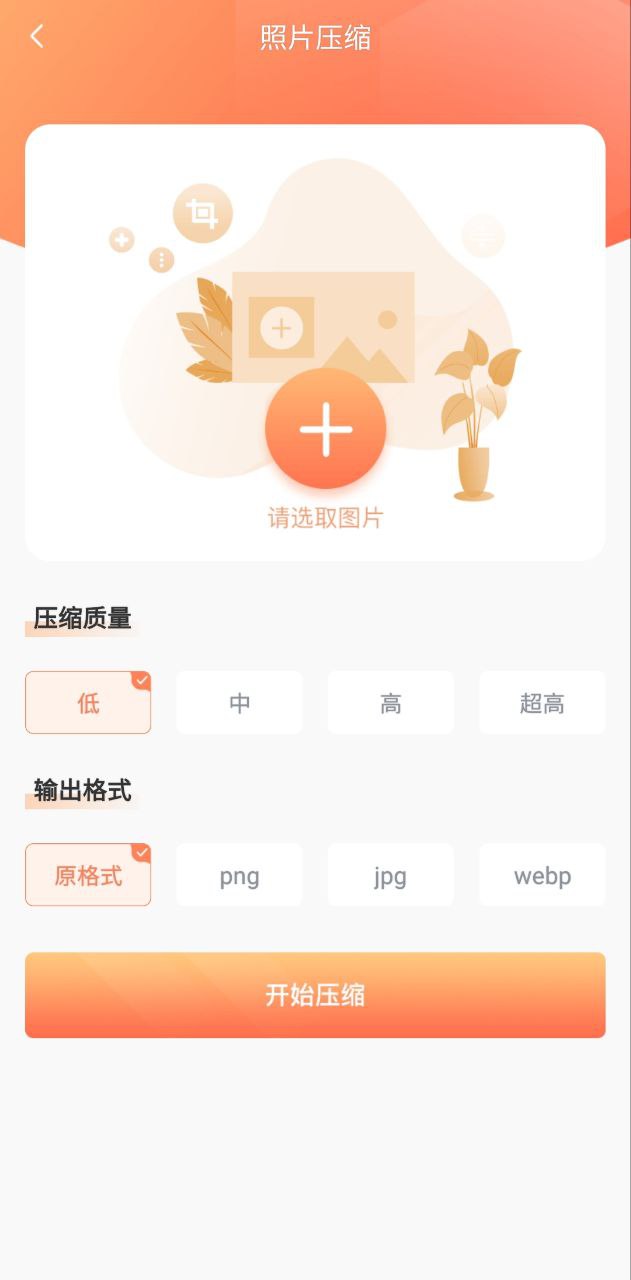The height and width of the screenshot is (1280, 631).
Task: Choose jpg output format
Action: [391, 875]
